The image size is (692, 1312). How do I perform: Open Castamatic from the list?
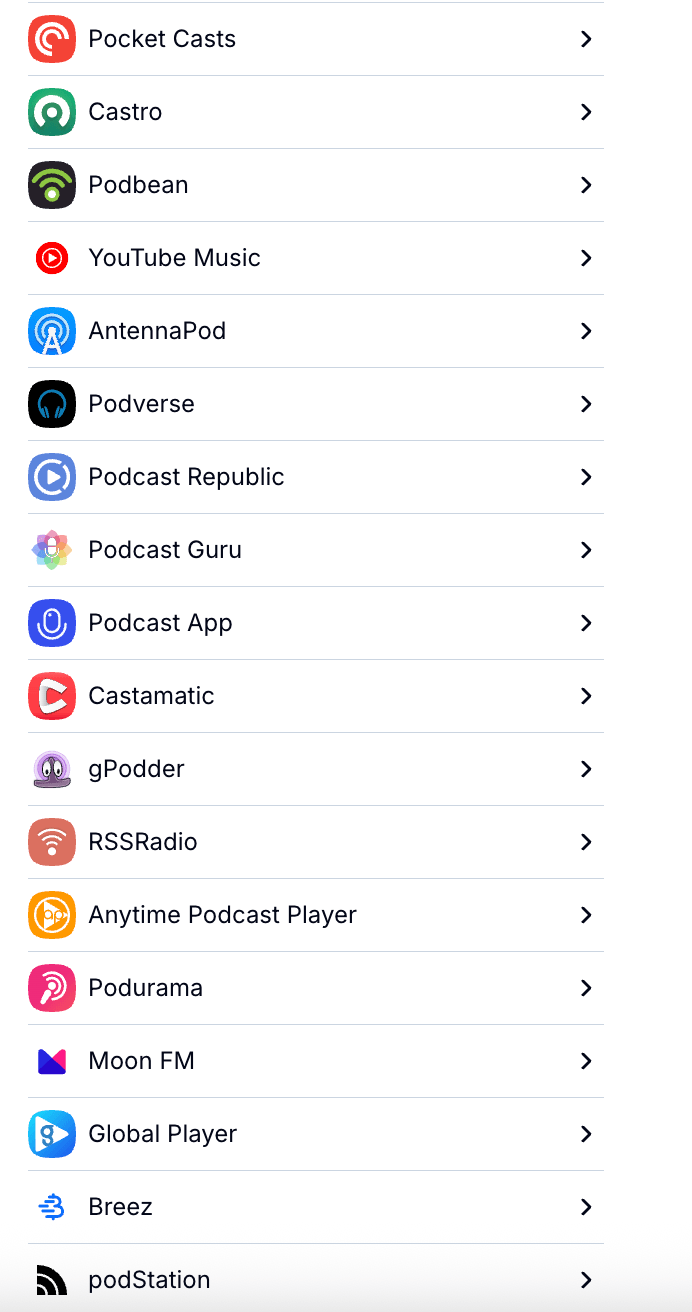point(316,696)
